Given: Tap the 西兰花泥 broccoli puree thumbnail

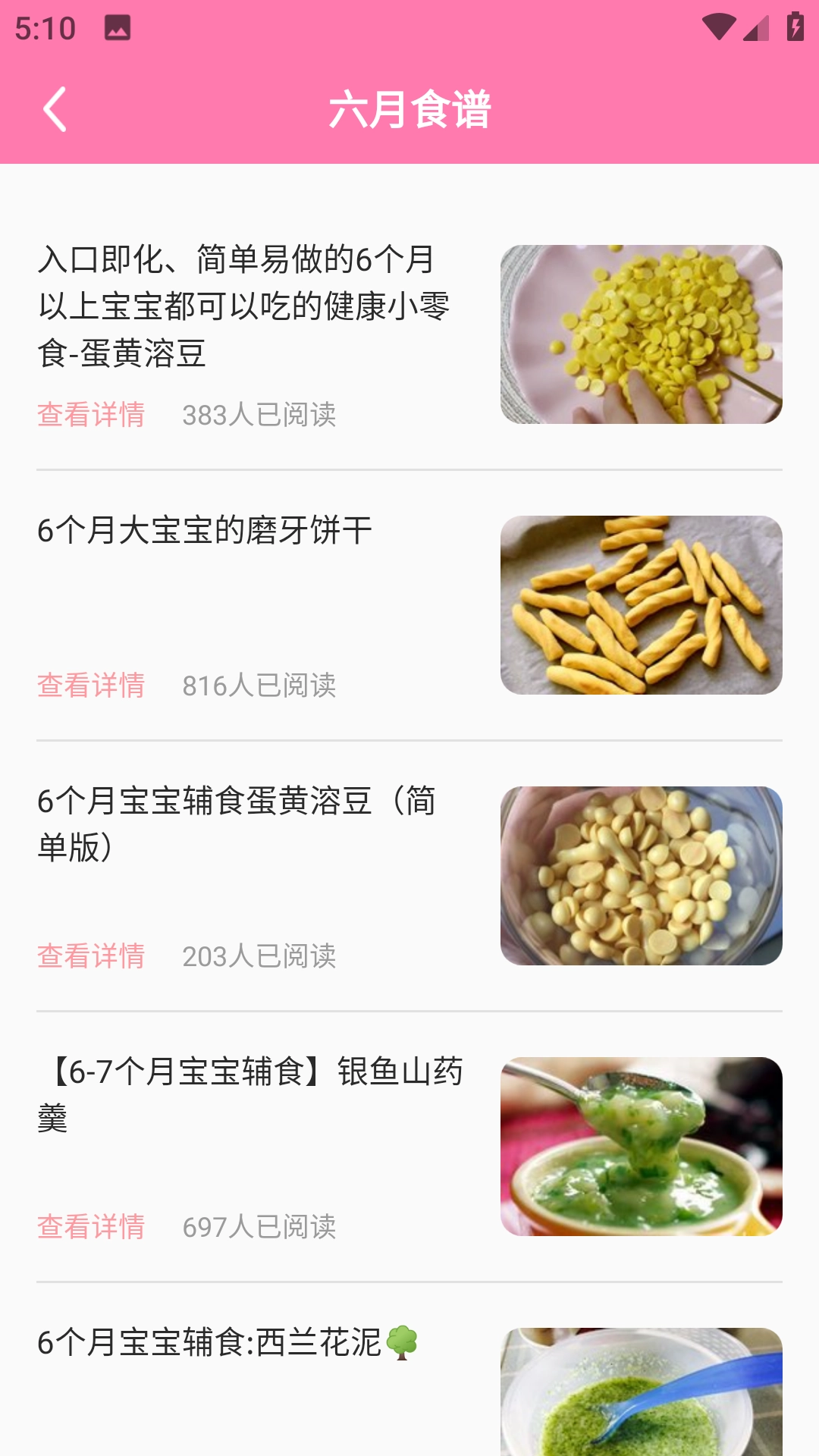Looking at the screenshot, I should (641, 1401).
